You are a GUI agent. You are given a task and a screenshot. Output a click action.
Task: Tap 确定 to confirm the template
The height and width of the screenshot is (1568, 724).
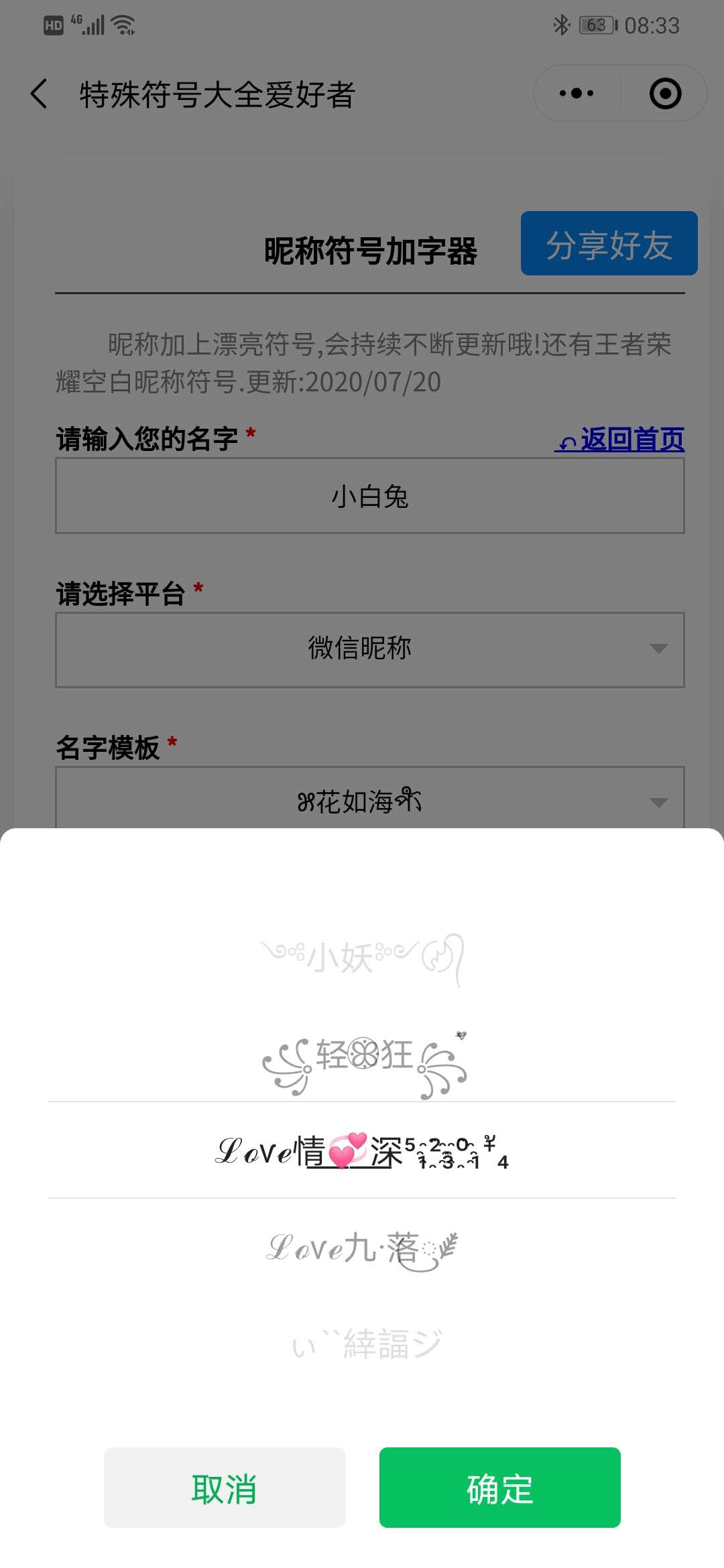(x=499, y=1488)
